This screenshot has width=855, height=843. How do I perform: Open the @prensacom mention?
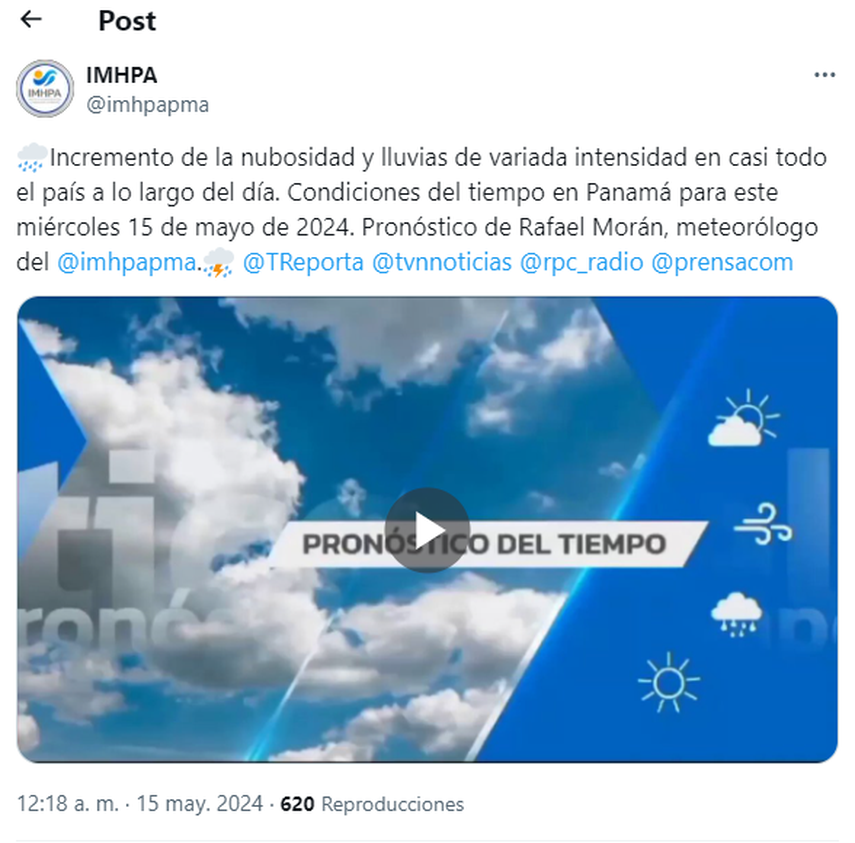tap(722, 263)
